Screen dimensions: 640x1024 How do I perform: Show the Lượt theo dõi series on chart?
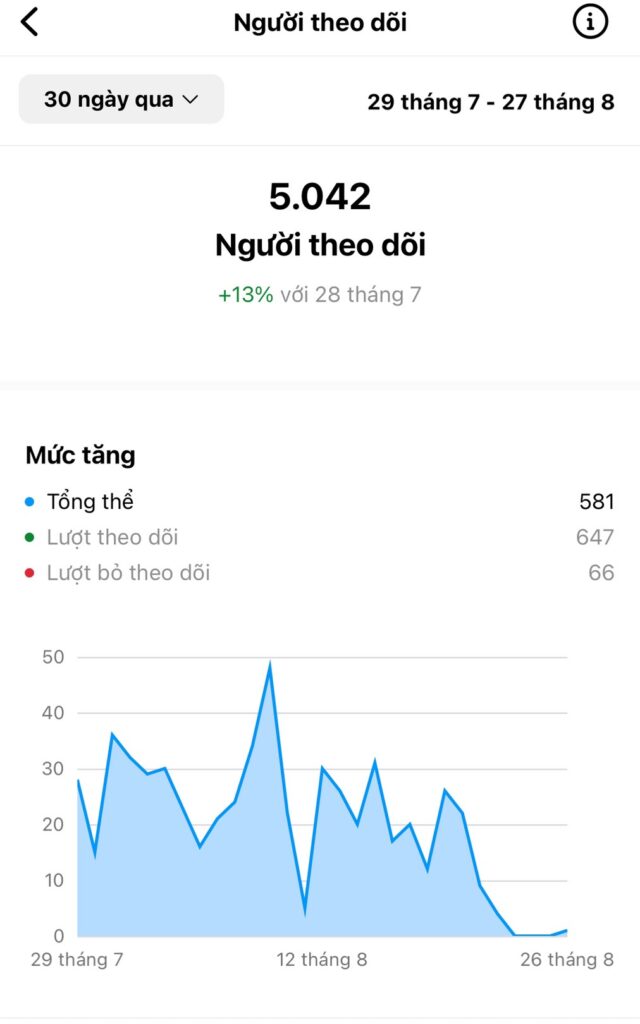pyautogui.click(x=112, y=538)
